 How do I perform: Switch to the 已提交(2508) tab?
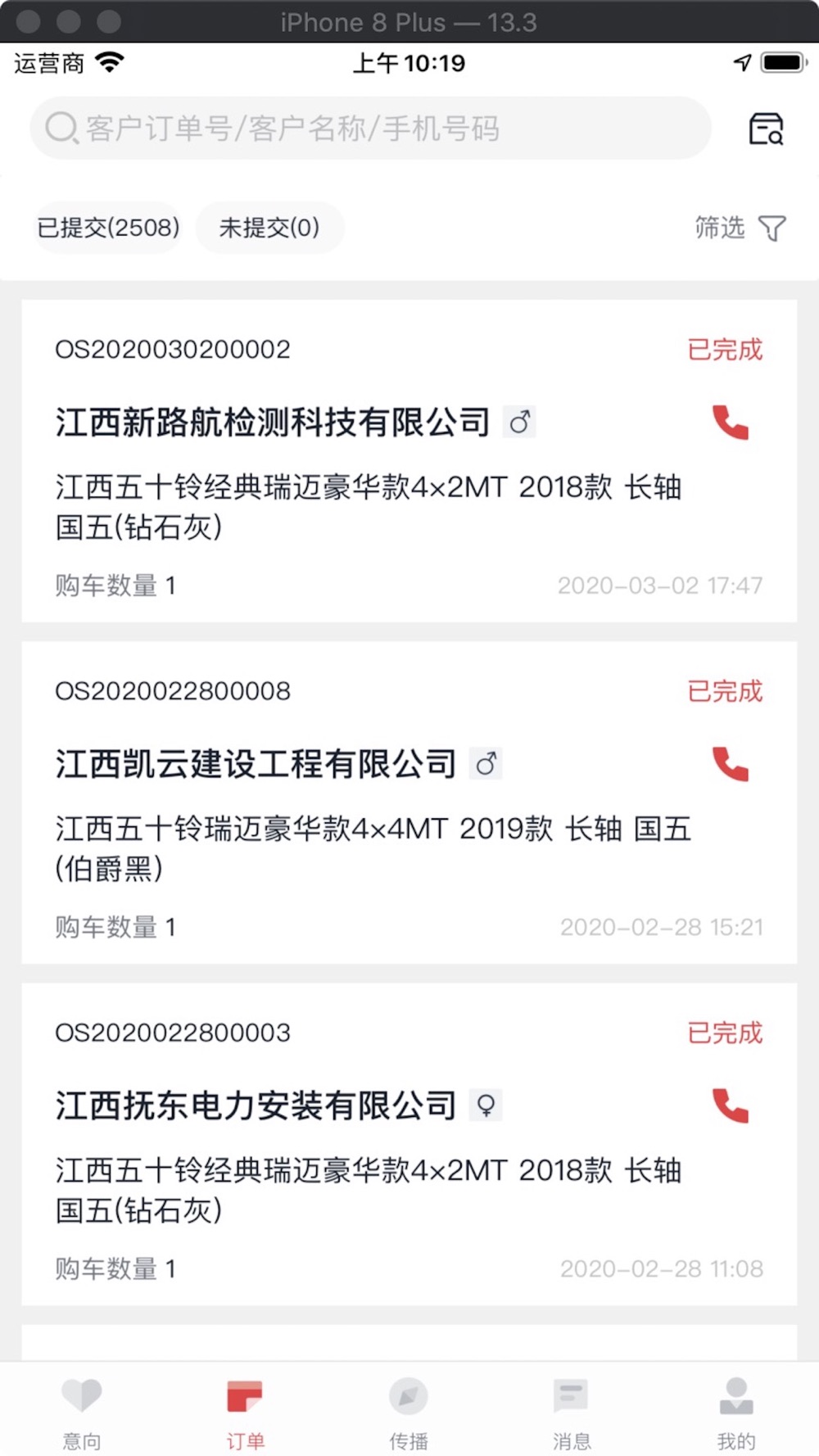pyautogui.click(x=108, y=228)
